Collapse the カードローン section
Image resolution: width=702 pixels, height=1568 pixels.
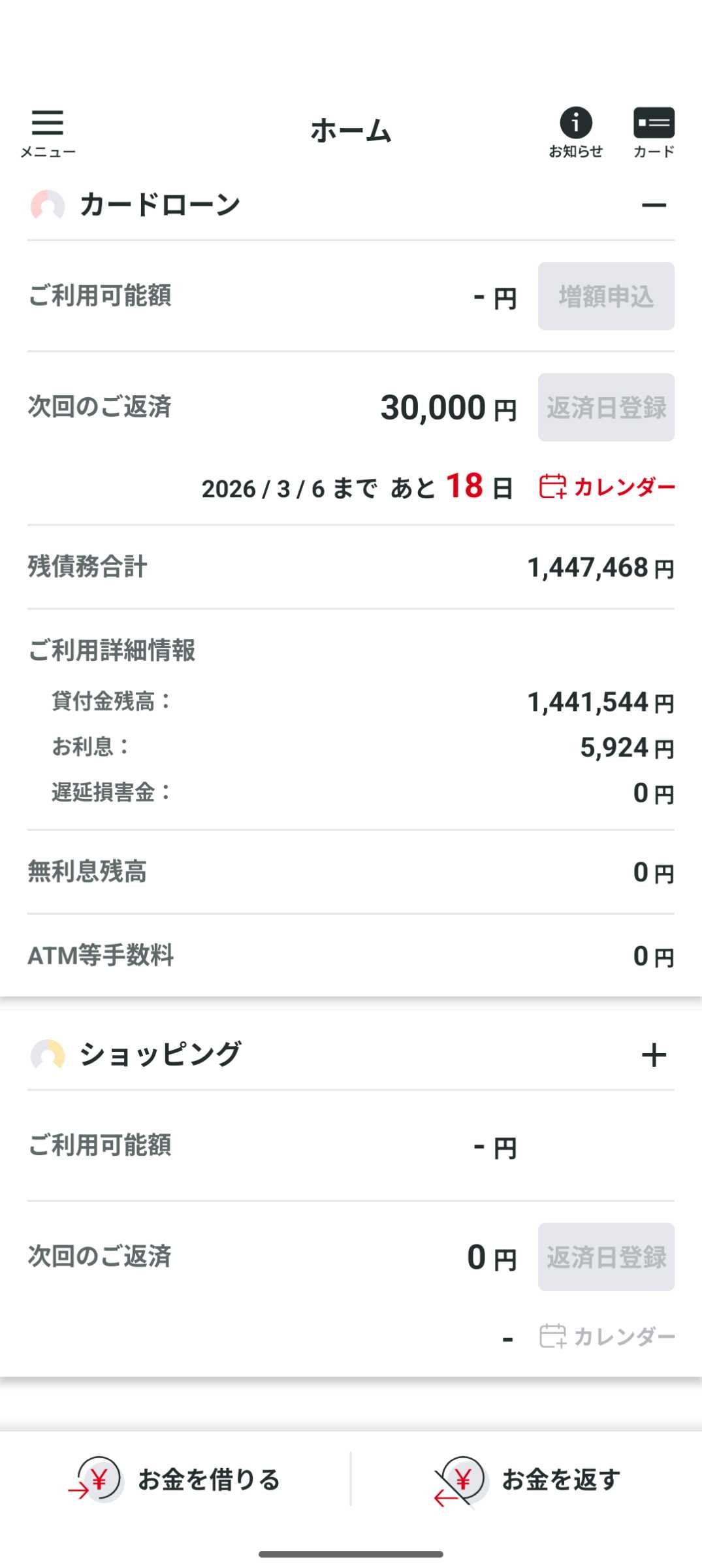(x=653, y=206)
